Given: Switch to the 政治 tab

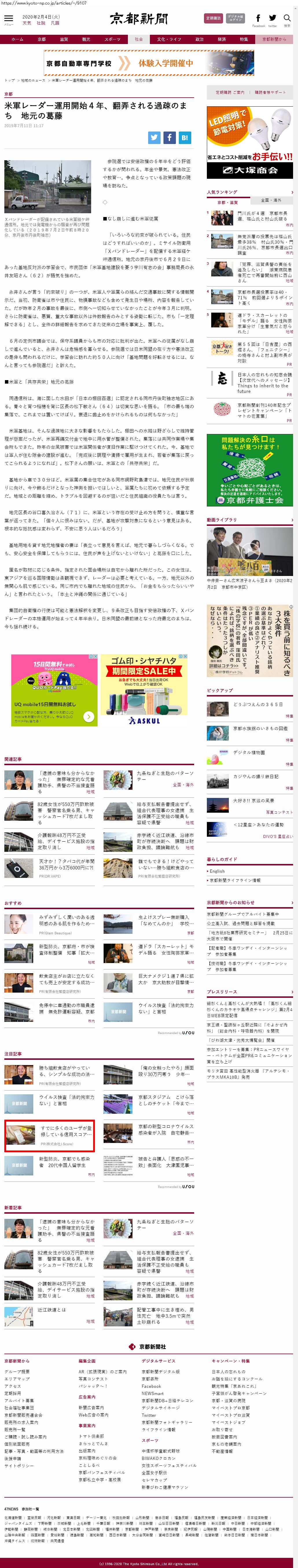Looking at the screenshot, I should click(199, 39).
